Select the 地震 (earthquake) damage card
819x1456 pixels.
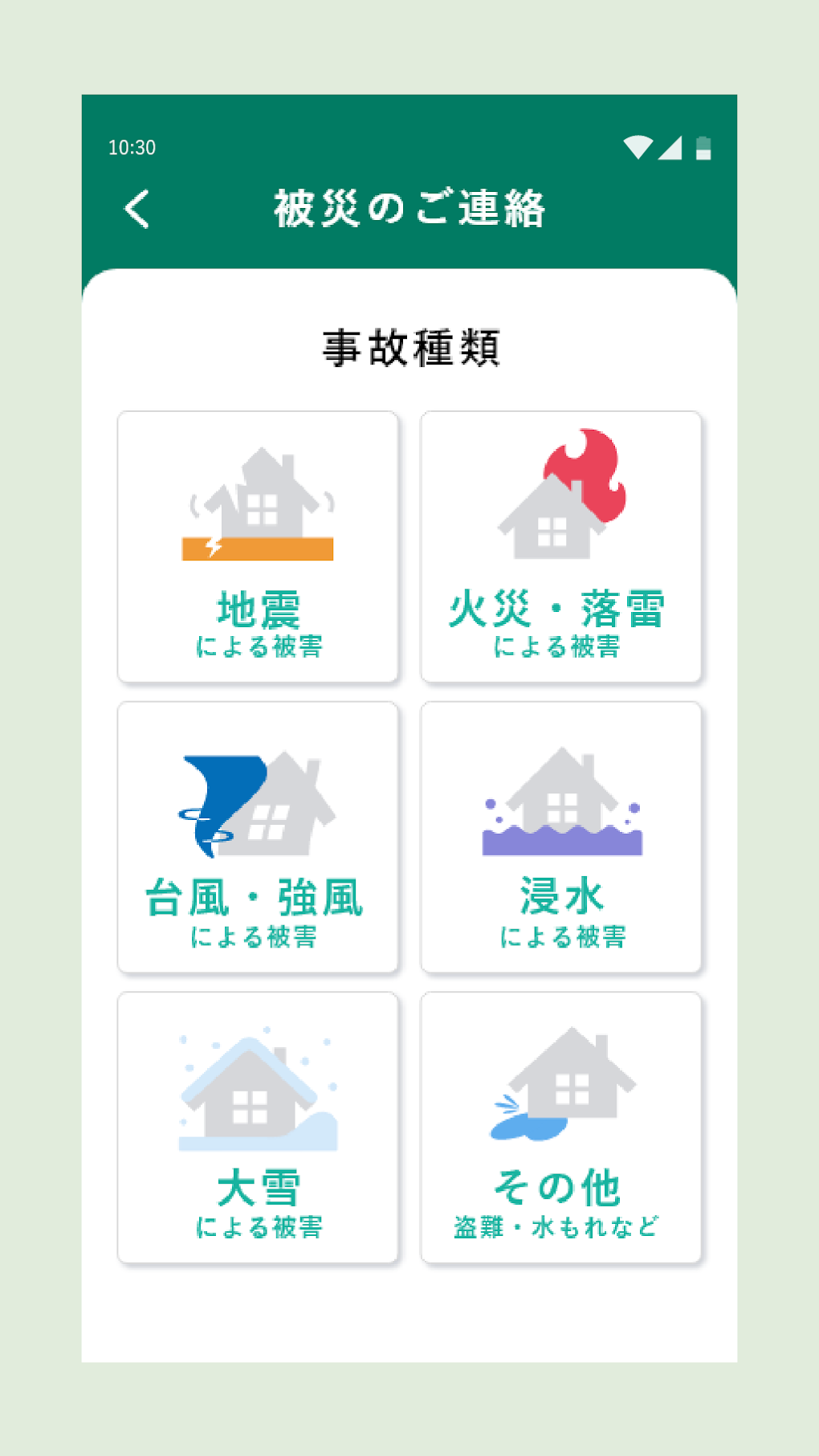point(258,547)
